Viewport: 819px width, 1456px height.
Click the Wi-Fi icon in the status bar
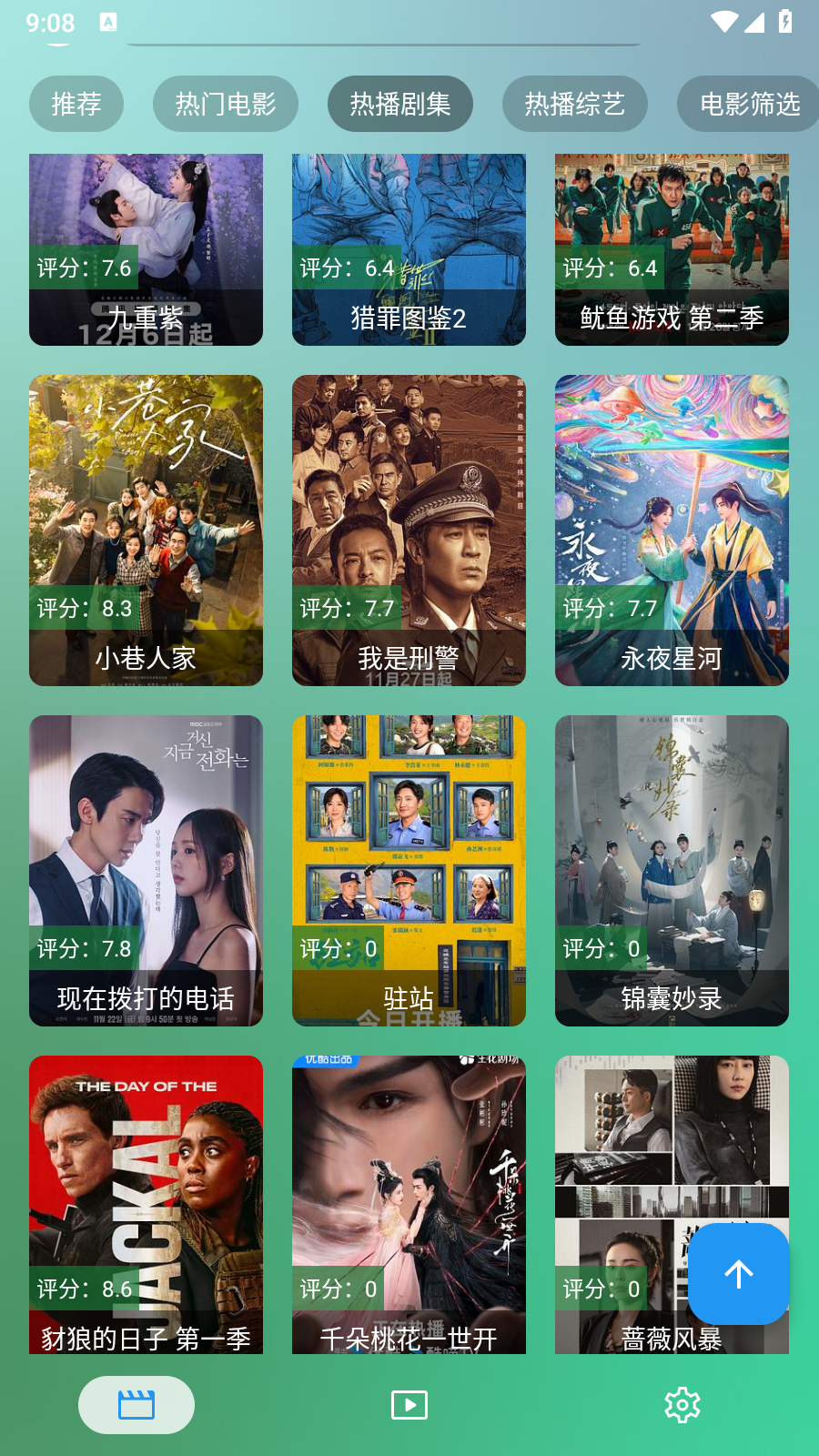[724, 22]
